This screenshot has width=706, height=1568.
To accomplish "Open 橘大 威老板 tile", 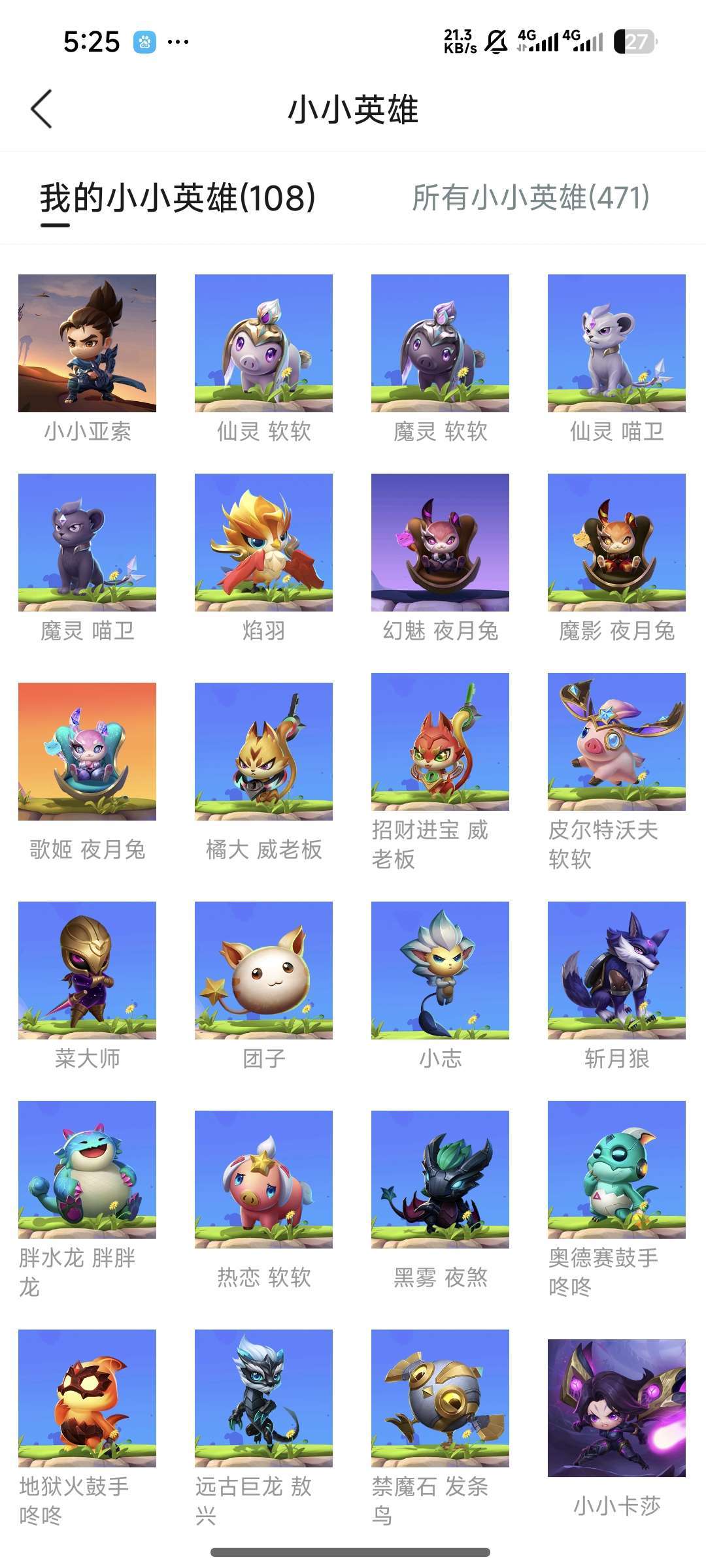I will coord(263,752).
